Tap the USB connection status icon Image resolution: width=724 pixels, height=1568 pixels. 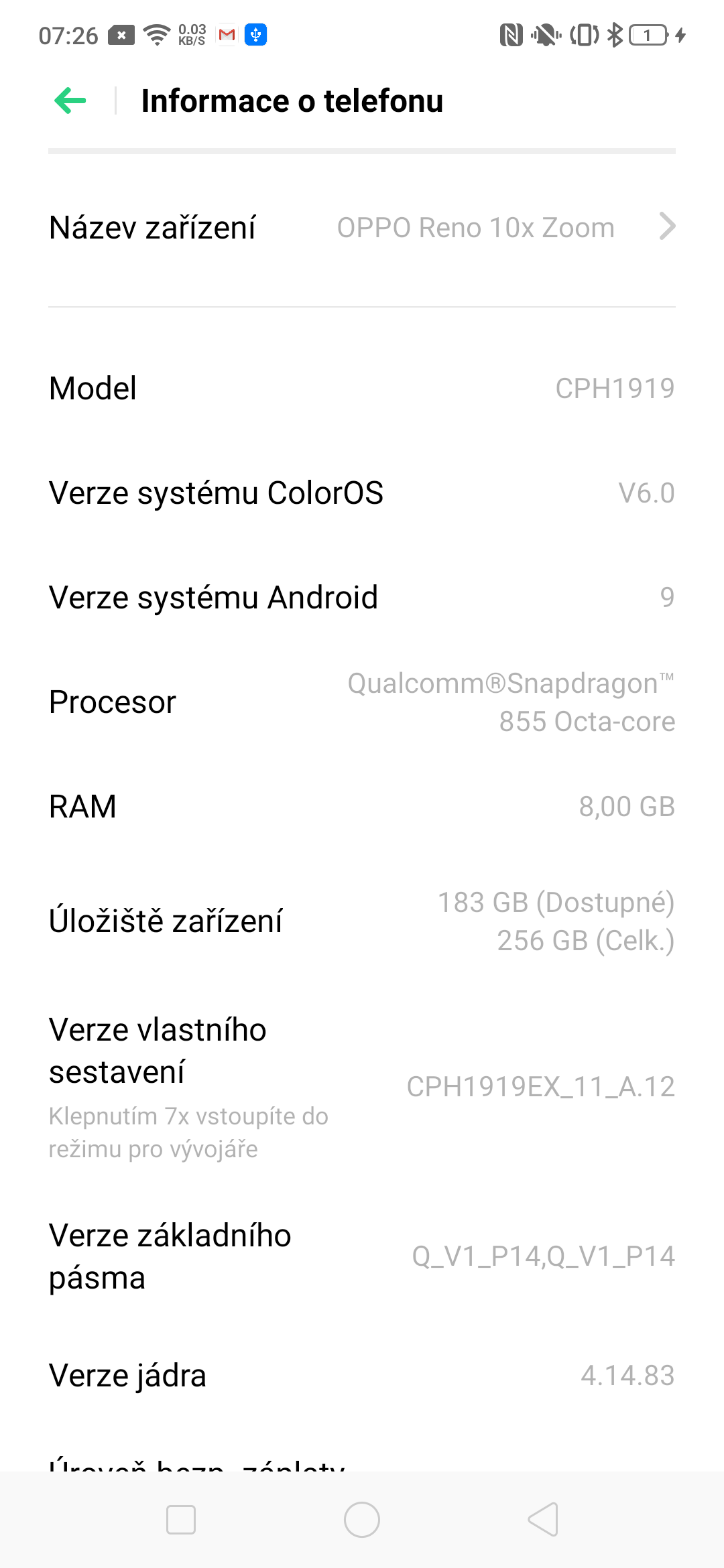[255, 35]
